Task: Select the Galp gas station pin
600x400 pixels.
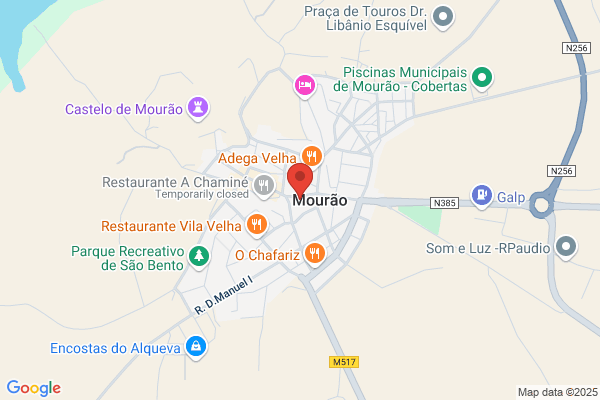Action: 482,196
